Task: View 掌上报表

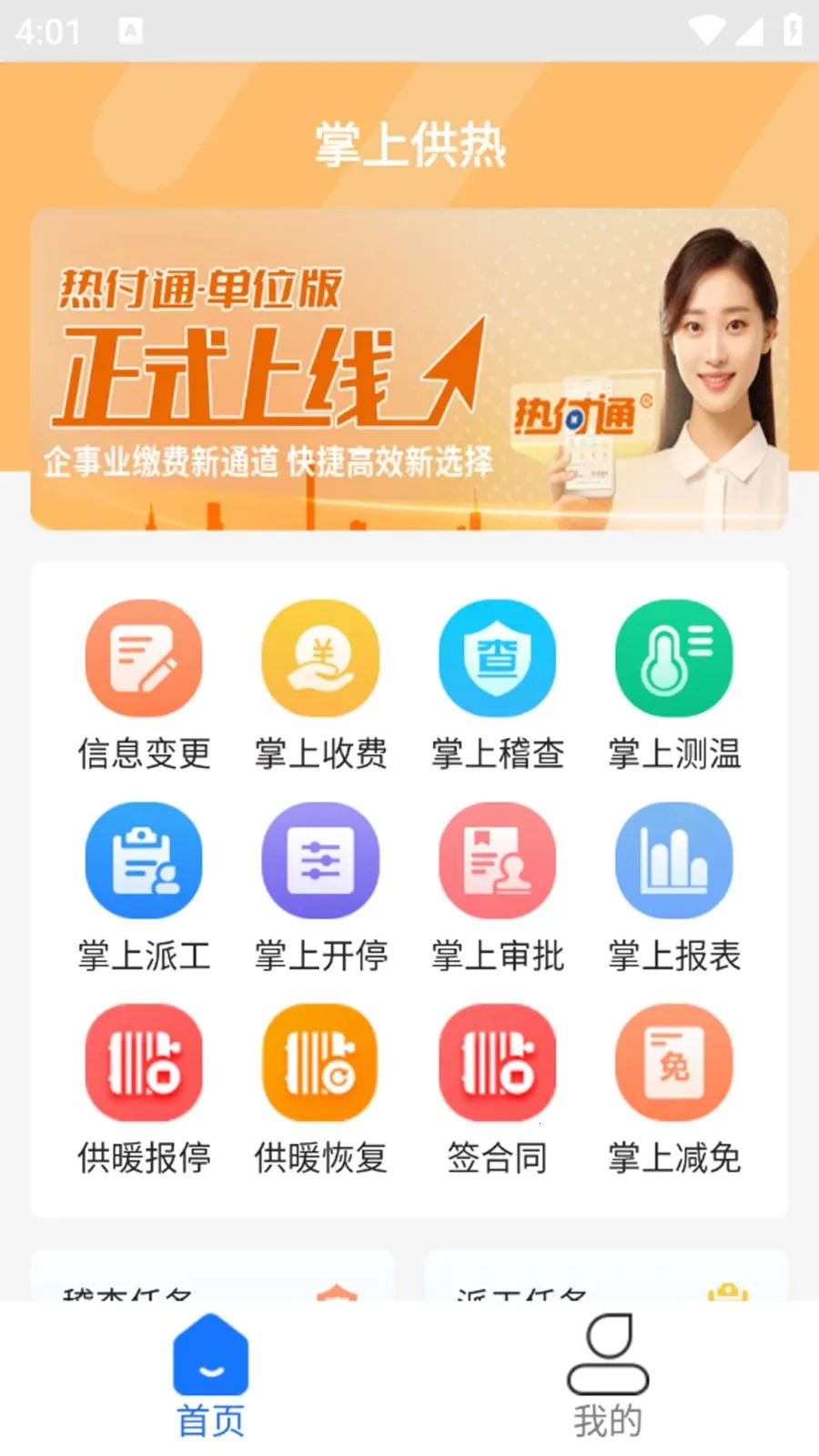Action: pyautogui.click(x=673, y=861)
